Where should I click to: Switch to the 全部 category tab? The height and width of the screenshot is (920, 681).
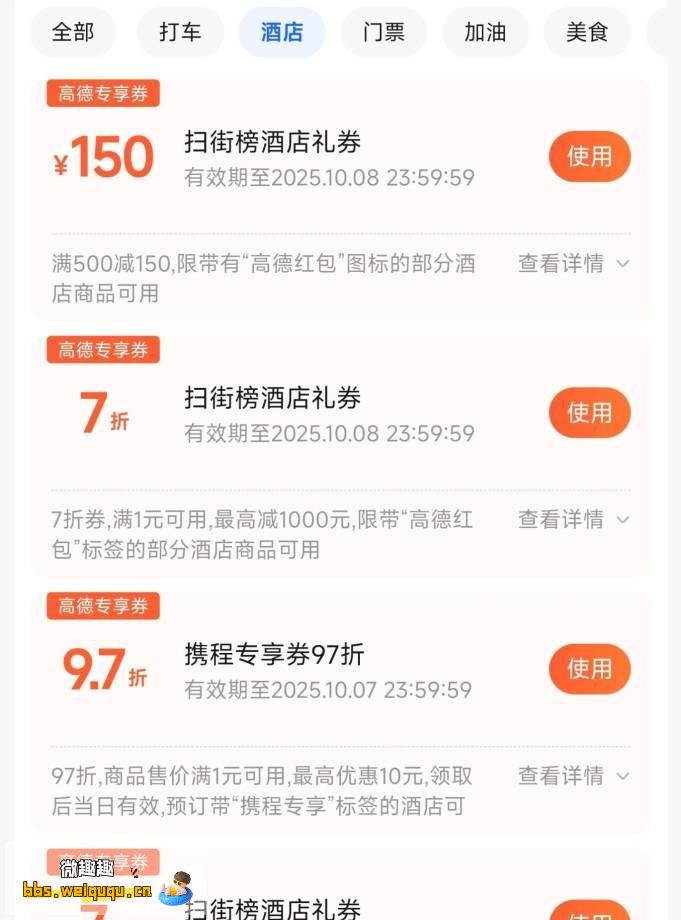73,32
